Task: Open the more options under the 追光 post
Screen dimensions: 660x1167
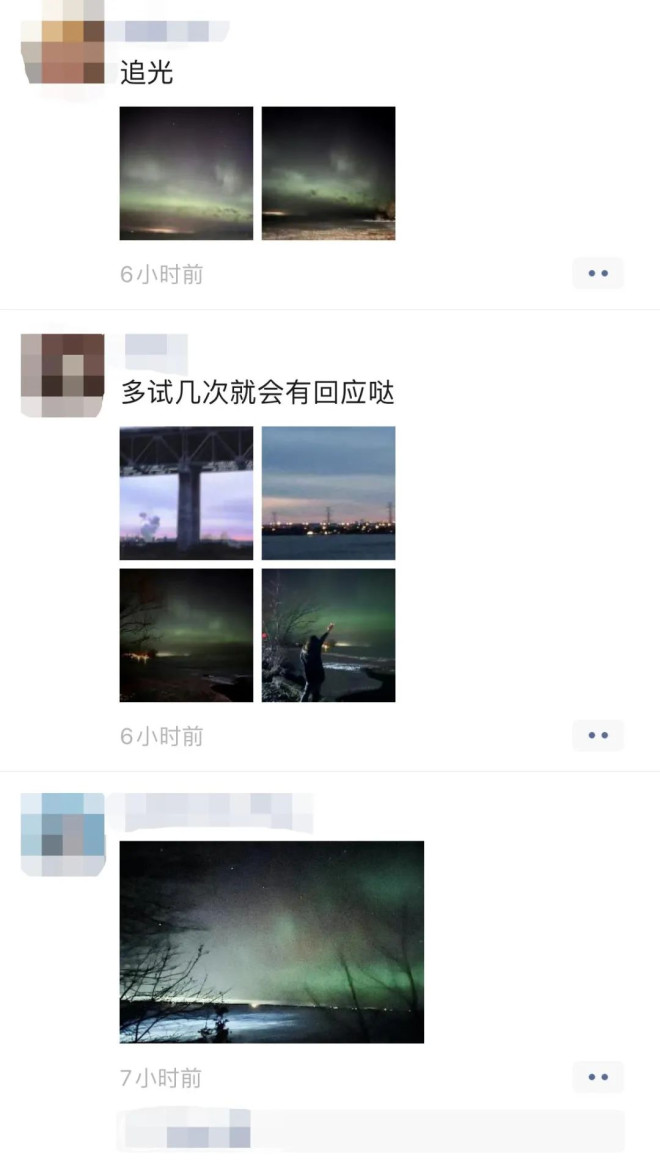Action: [x=598, y=273]
